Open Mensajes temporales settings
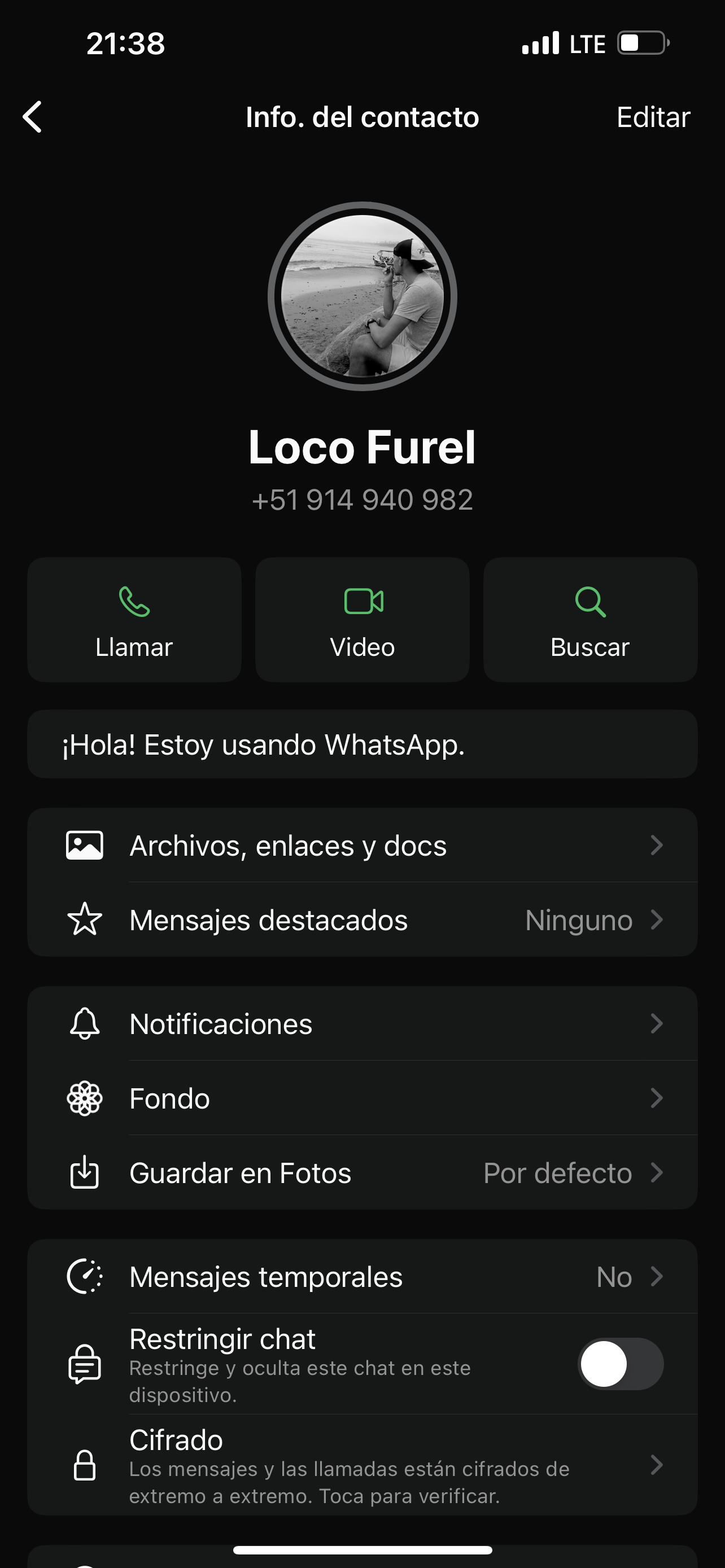Screen dimensions: 725x1568 pos(362,1276)
